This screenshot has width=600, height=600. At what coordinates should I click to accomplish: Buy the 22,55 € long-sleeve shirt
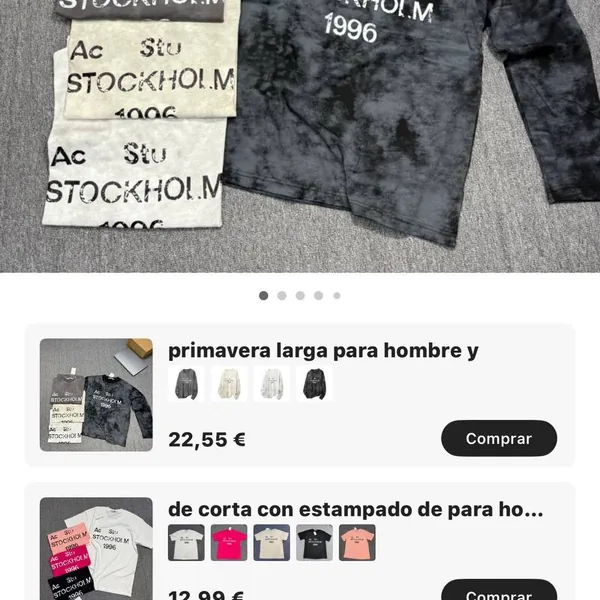498,438
